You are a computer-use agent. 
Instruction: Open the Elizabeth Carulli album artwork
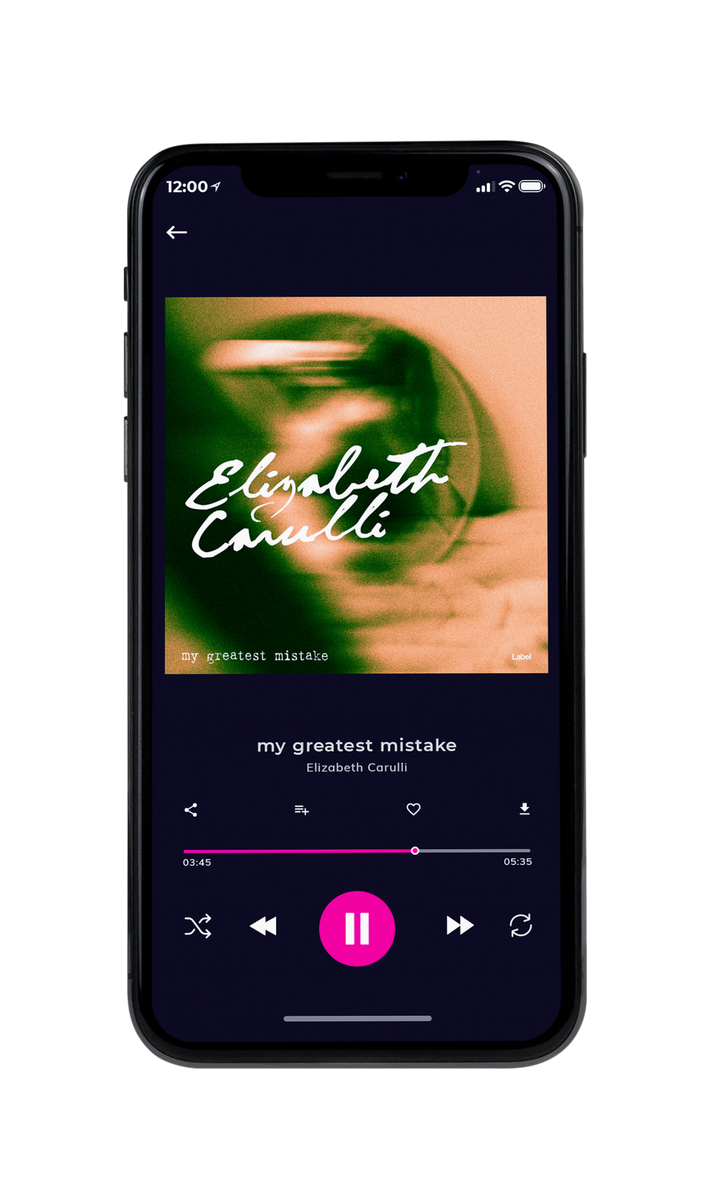[356, 485]
